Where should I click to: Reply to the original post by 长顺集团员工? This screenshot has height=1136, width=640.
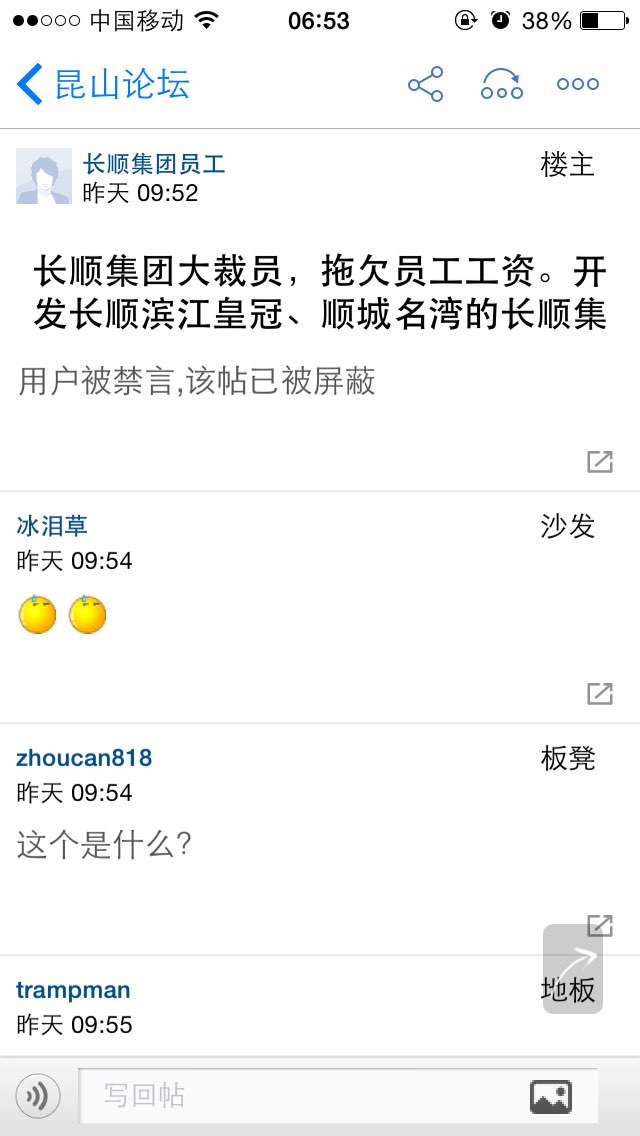click(x=600, y=462)
